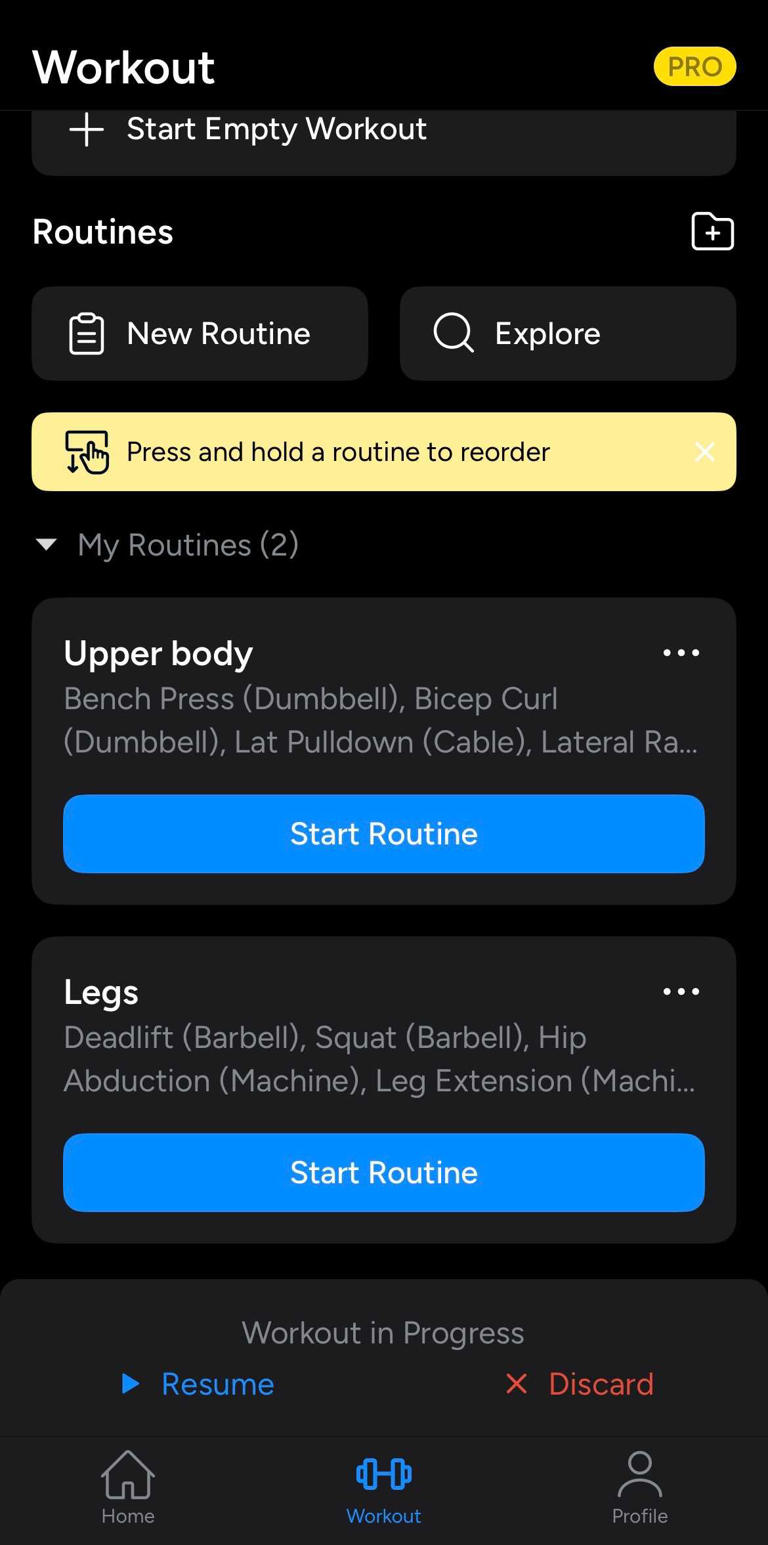This screenshot has width=768, height=1545.
Task: Tap the red X icon beside Discard
Action: click(x=516, y=1384)
